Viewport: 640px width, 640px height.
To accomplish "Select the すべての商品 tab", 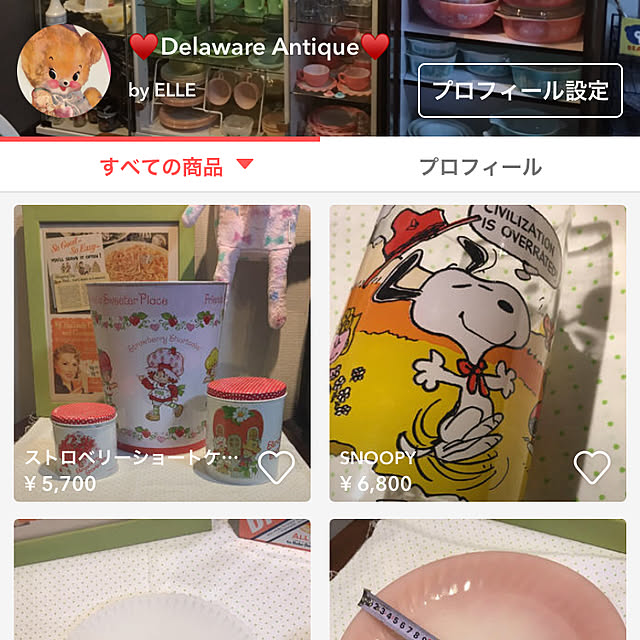I will 161,167.
